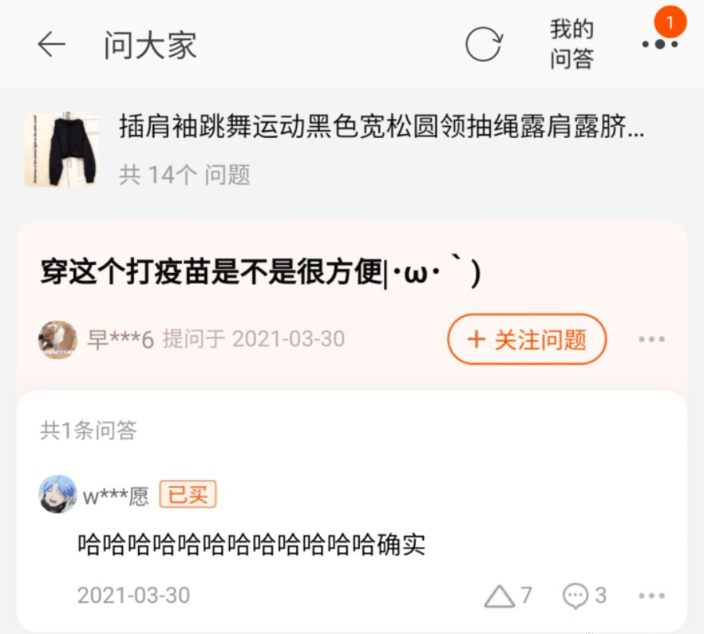
Task: View asker 早***6's avatar profile
Action: tap(57, 340)
